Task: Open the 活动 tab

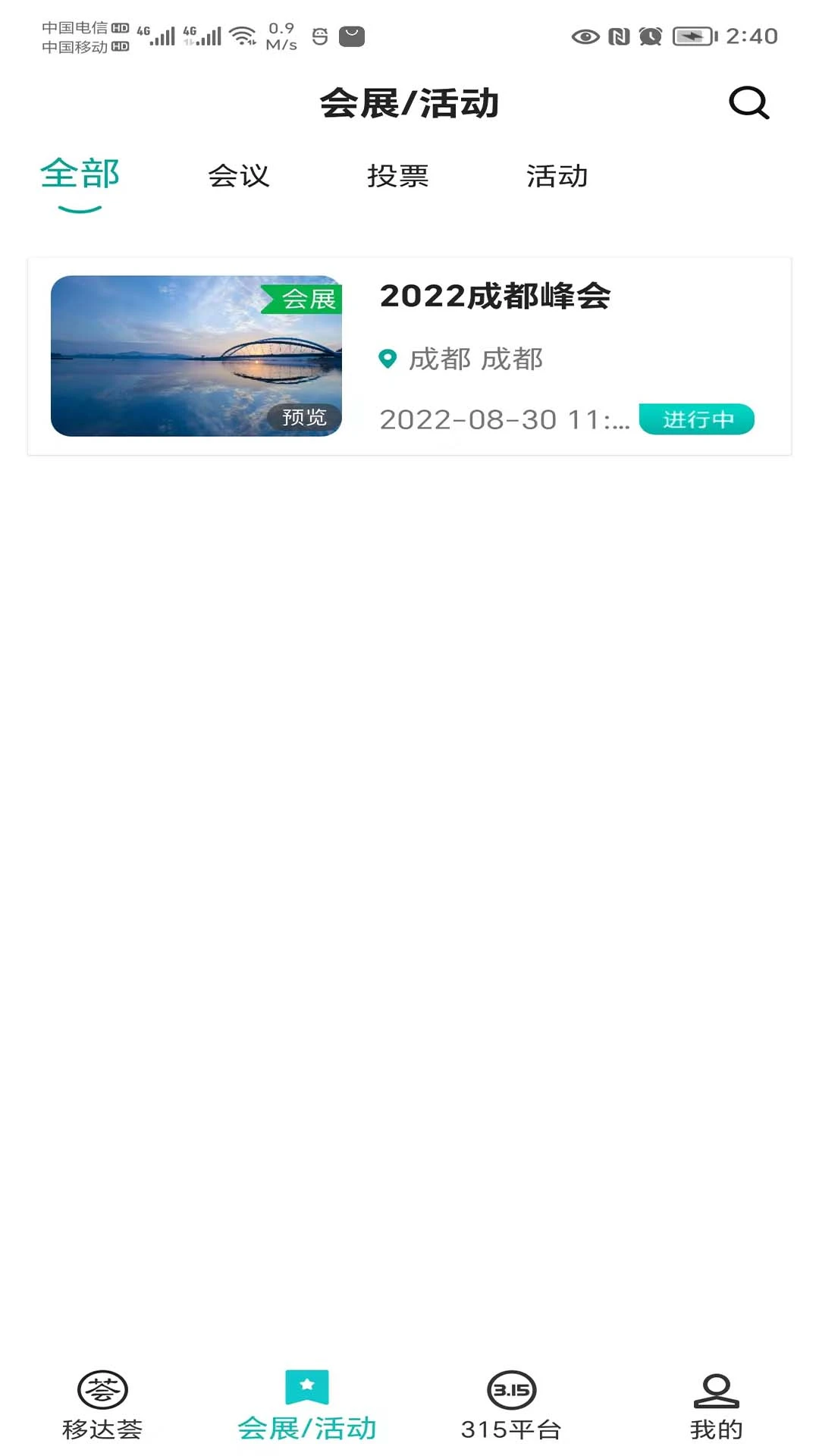Action: coord(557,176)
